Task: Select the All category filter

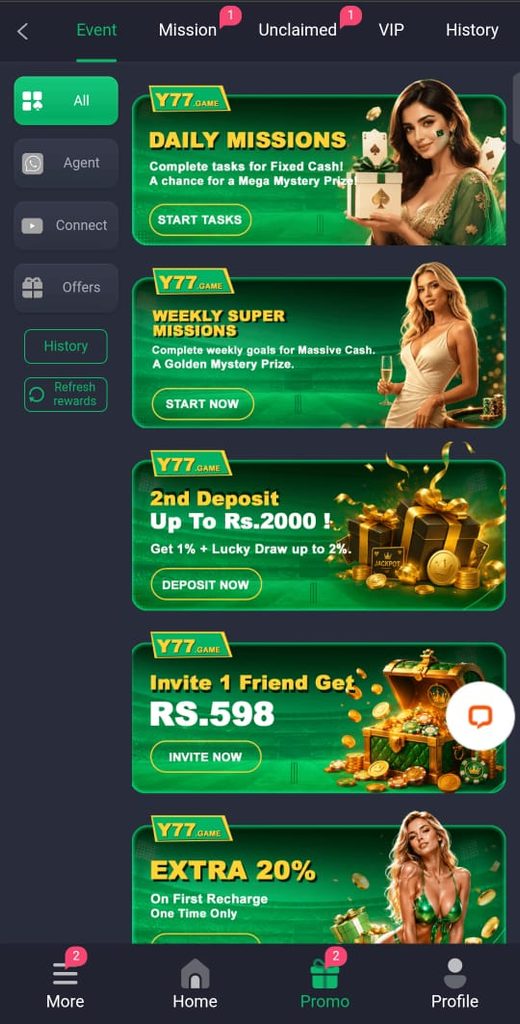Action: tap(66, 101)
